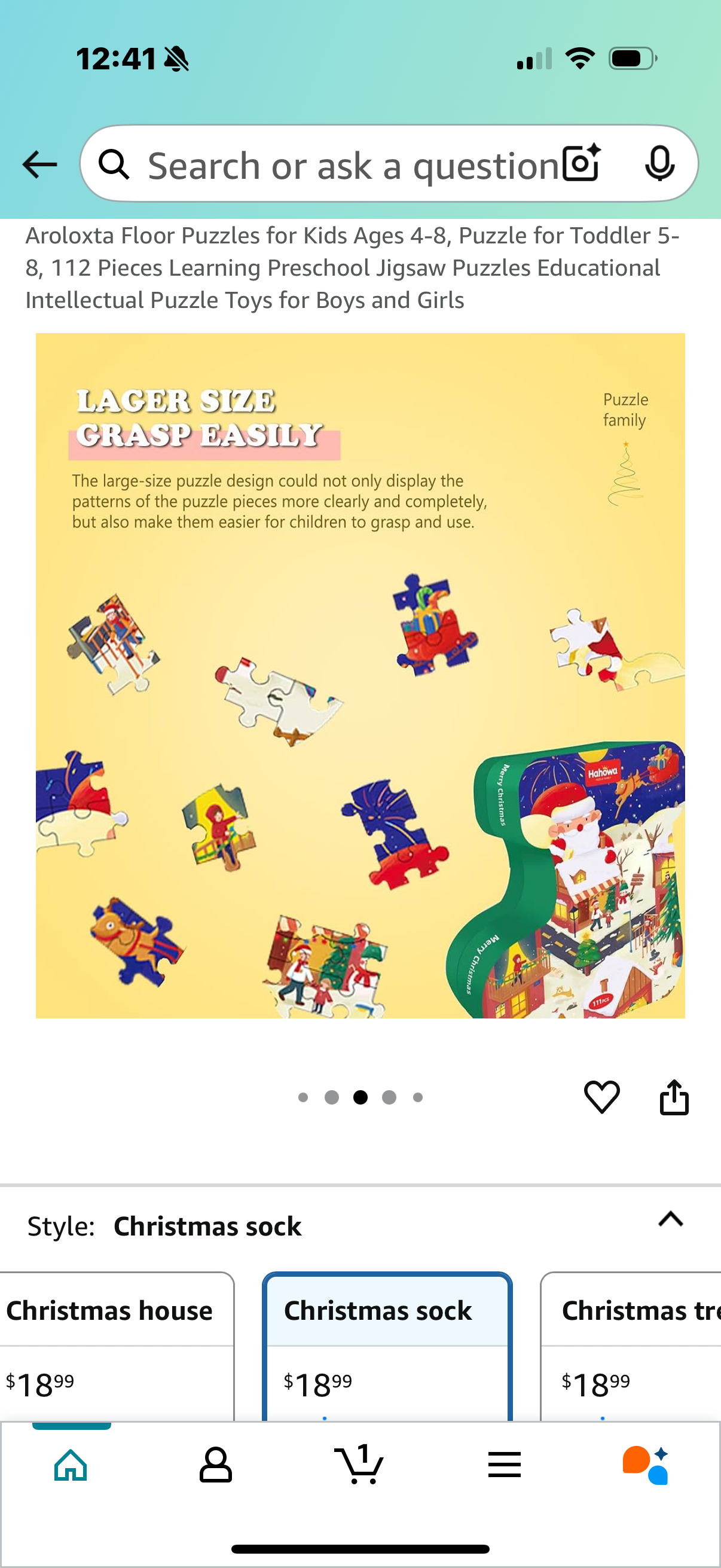
Task: Add this puzzle to a wish list
Action: point(602,1097)
